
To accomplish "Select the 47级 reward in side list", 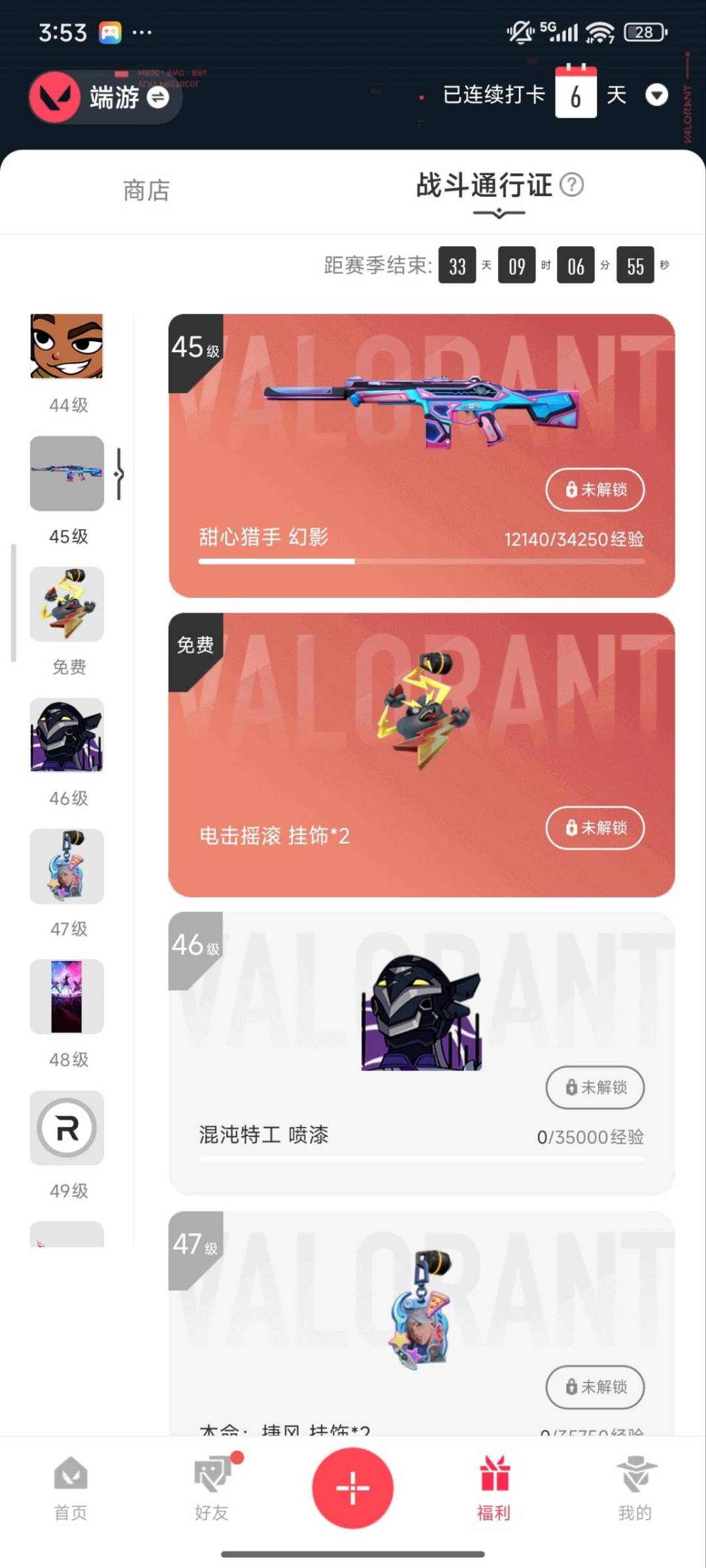I will coord(67,866).
